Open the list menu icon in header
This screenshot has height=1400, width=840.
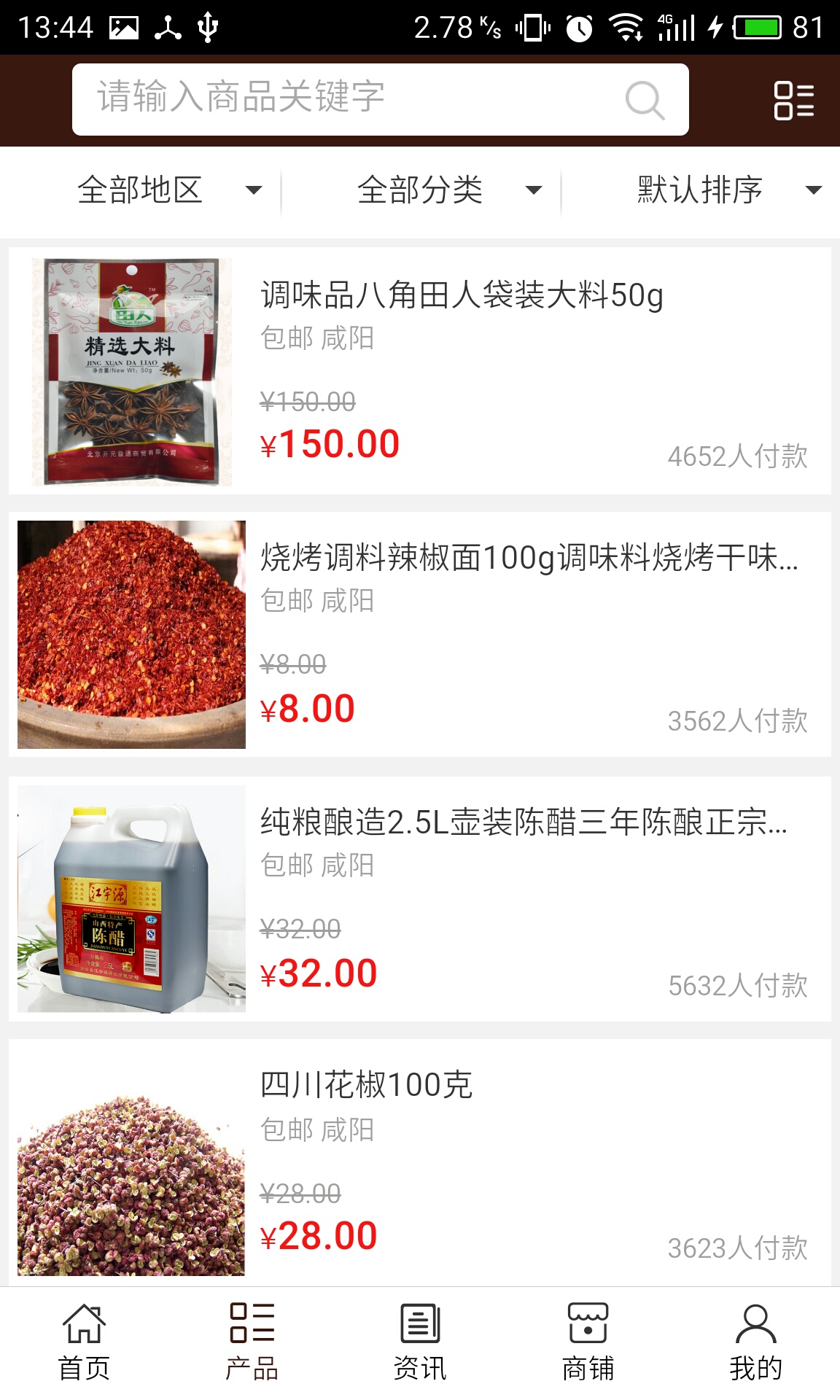click(x=793, y=100)
